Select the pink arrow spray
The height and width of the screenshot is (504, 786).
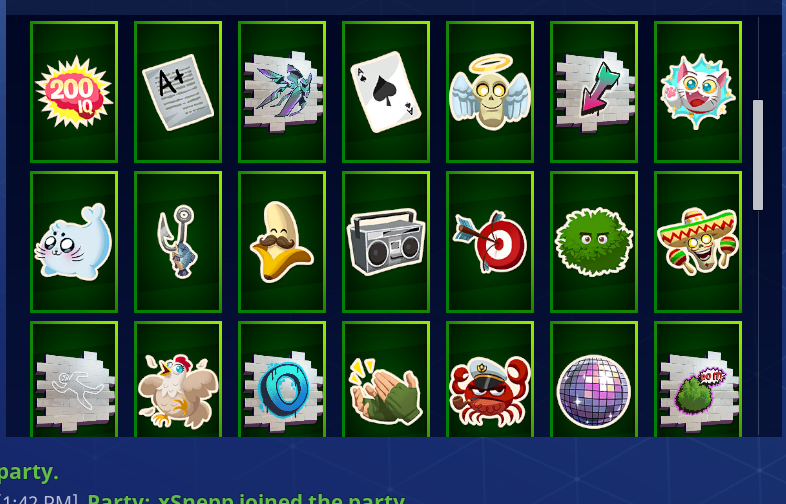594,92
